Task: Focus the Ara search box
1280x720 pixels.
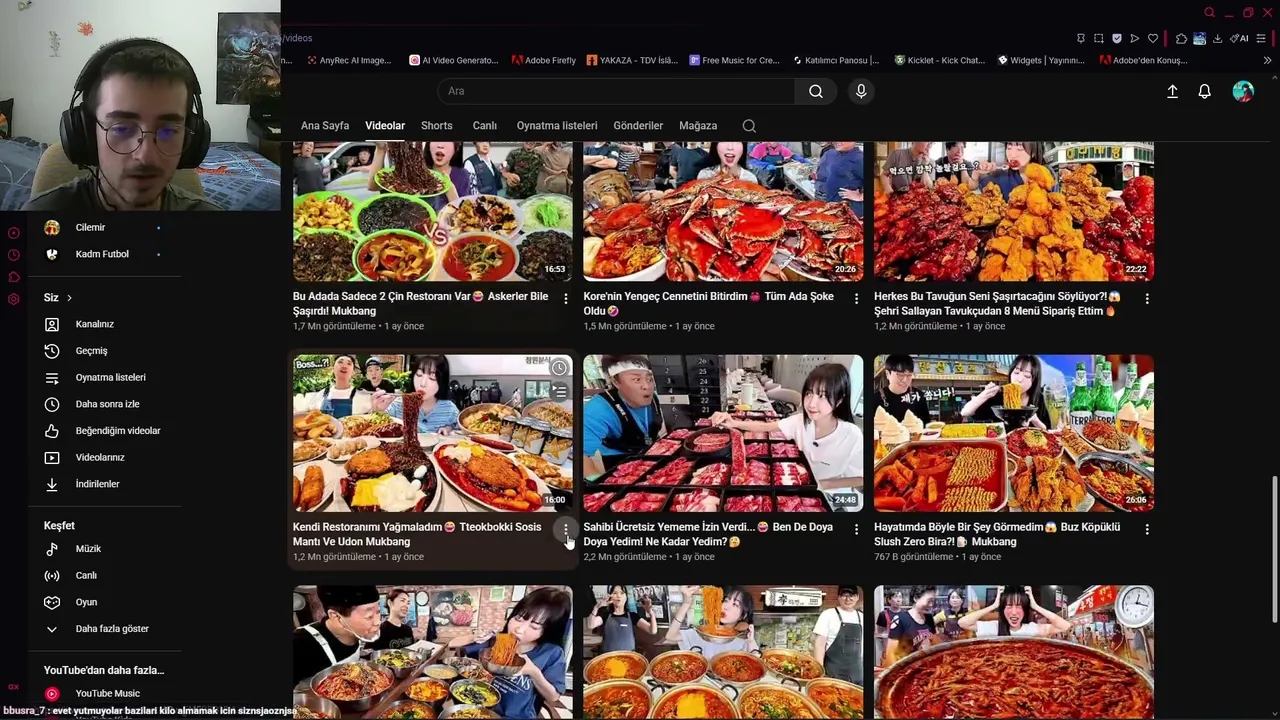Action: click(616, 91)
